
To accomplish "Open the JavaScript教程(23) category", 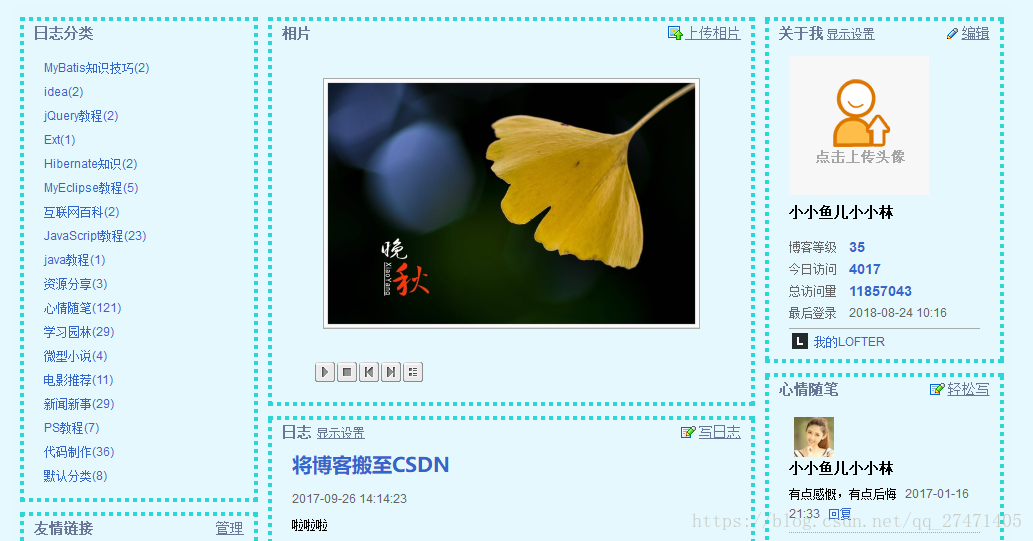I will [95, 236].
